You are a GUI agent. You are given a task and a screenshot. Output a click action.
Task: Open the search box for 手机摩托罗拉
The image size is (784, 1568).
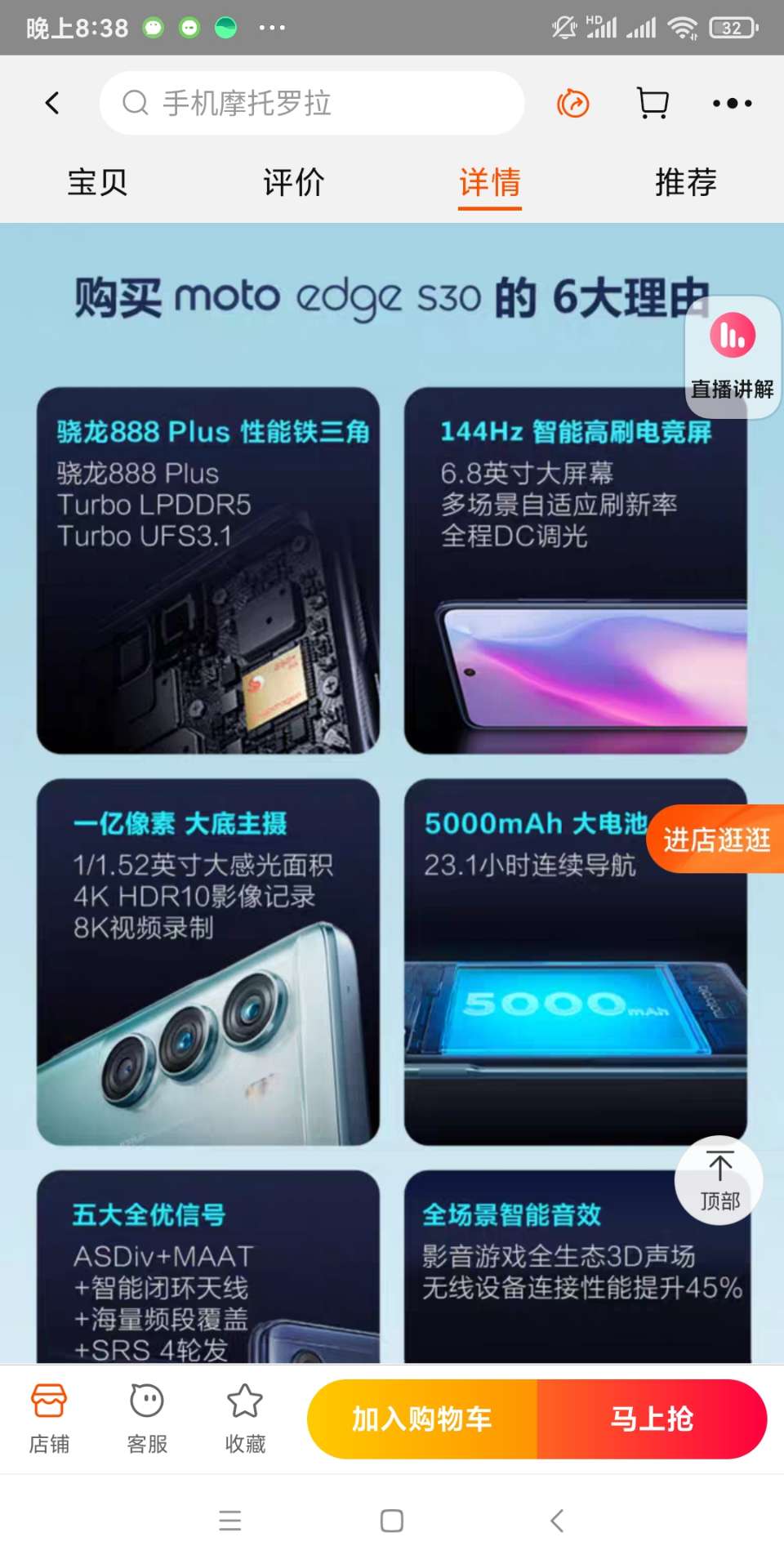[x=310, y=103]
